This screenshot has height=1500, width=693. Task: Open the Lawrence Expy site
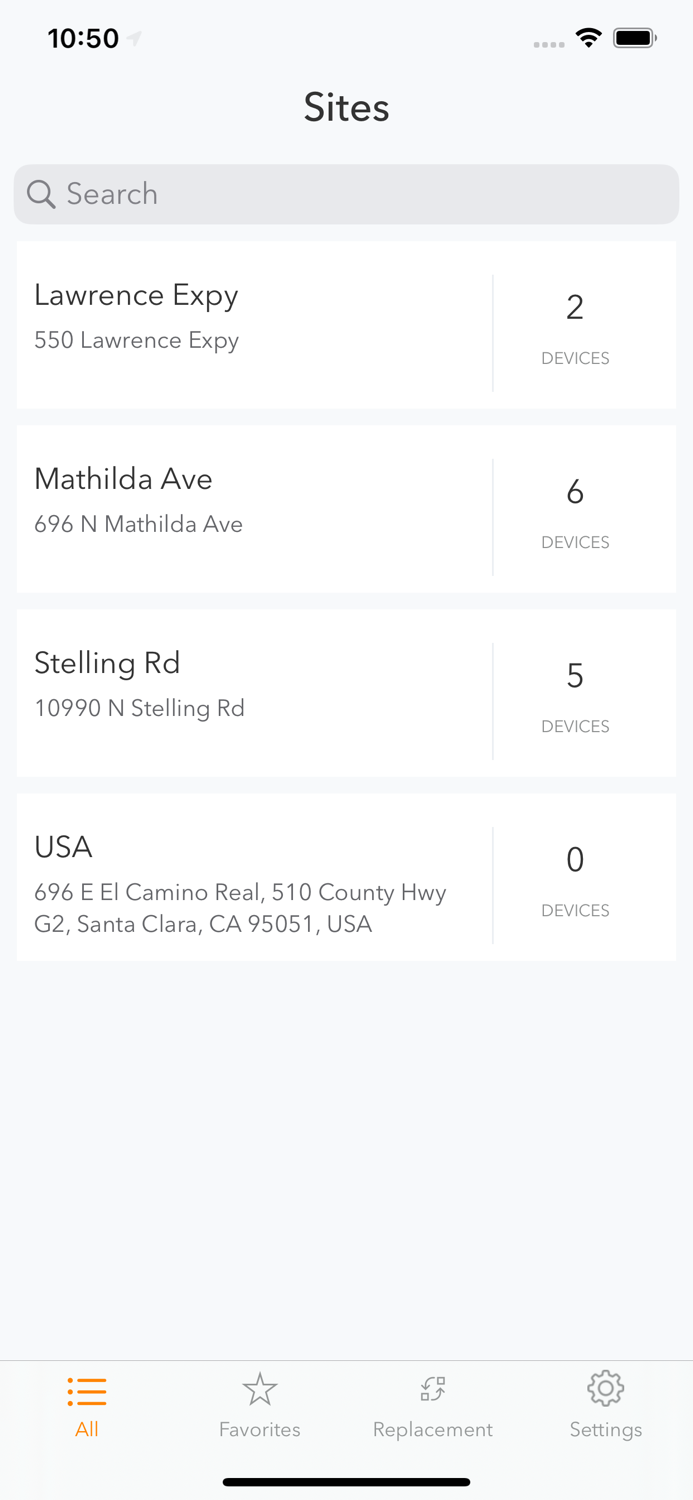point(346,325)
